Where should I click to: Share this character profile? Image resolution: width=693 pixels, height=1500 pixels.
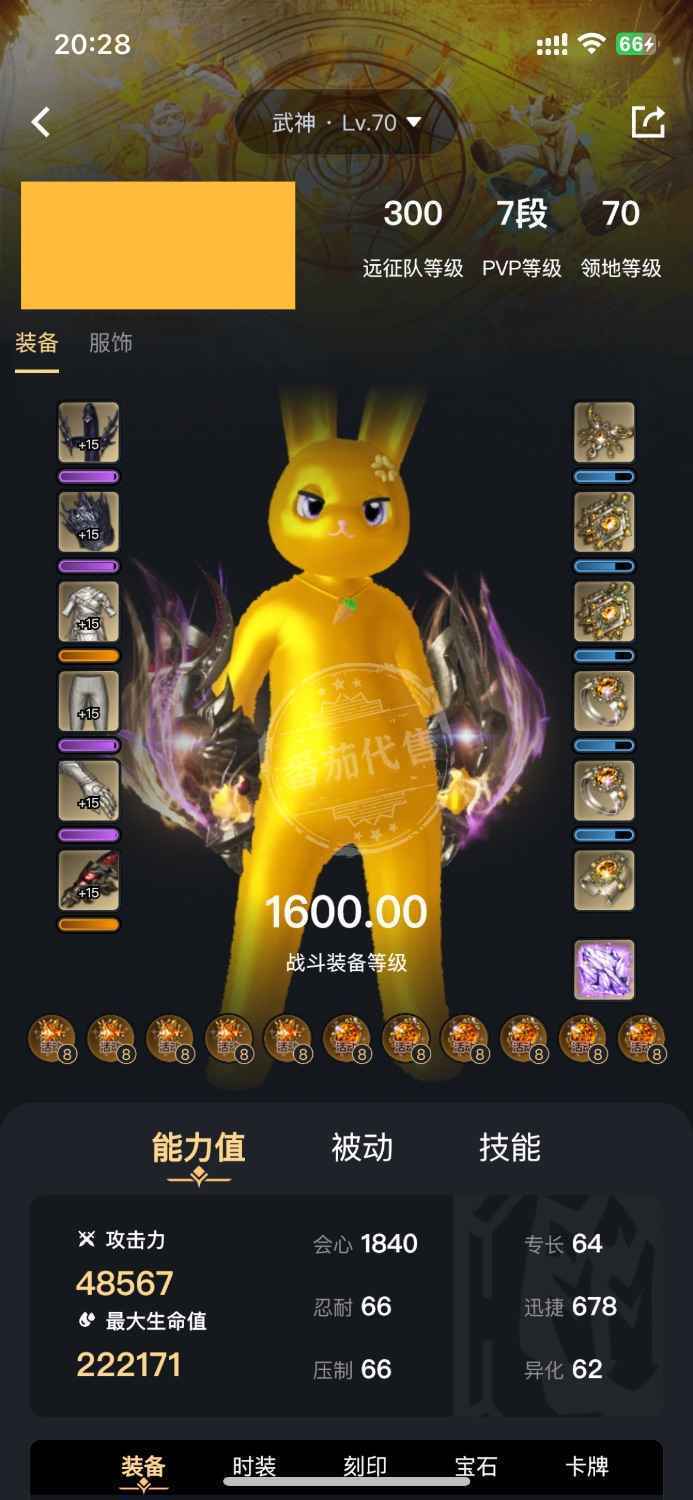tap(648, 123)
